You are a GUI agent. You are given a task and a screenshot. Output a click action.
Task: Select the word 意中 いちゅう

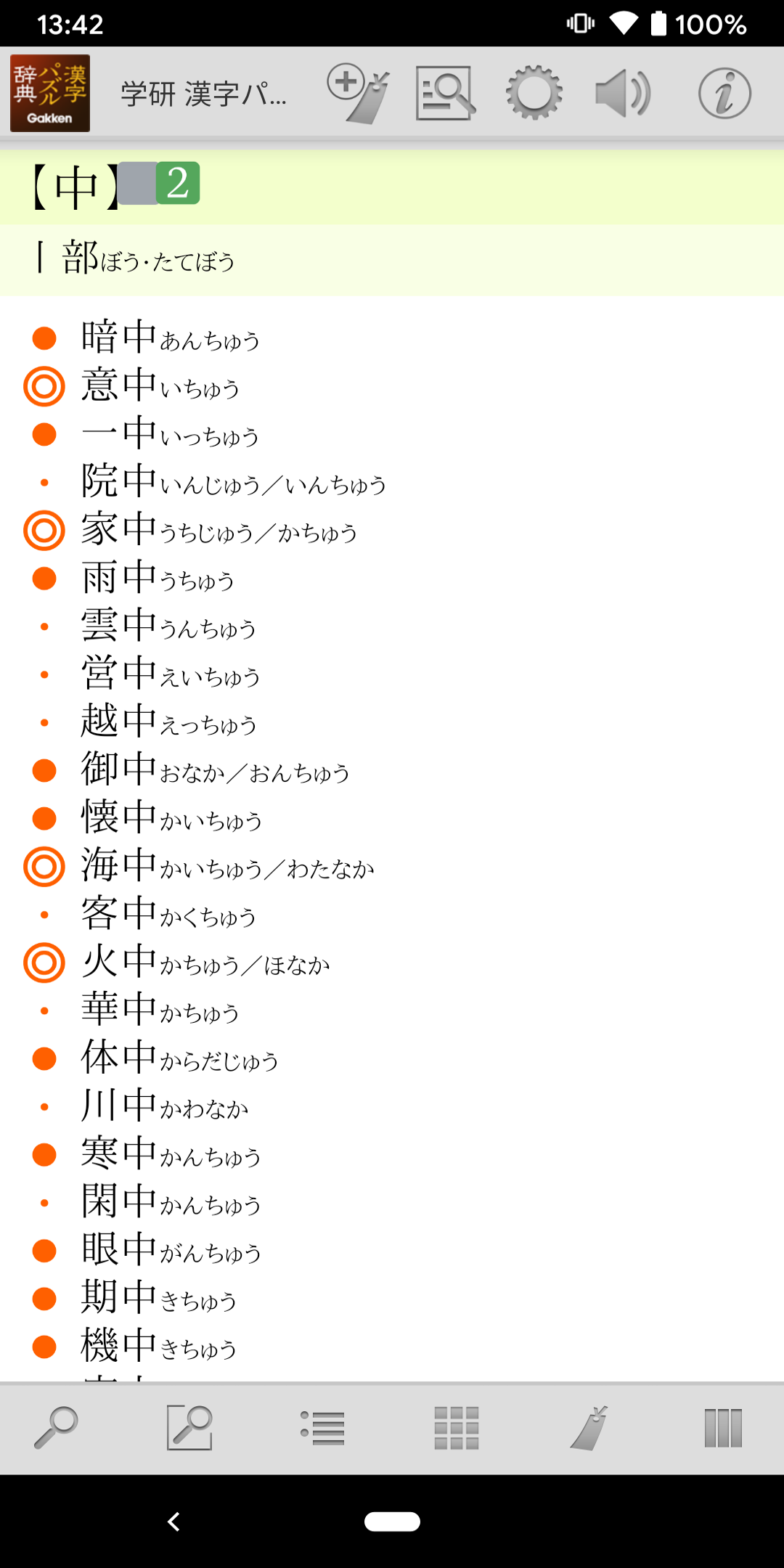point(160,385)
